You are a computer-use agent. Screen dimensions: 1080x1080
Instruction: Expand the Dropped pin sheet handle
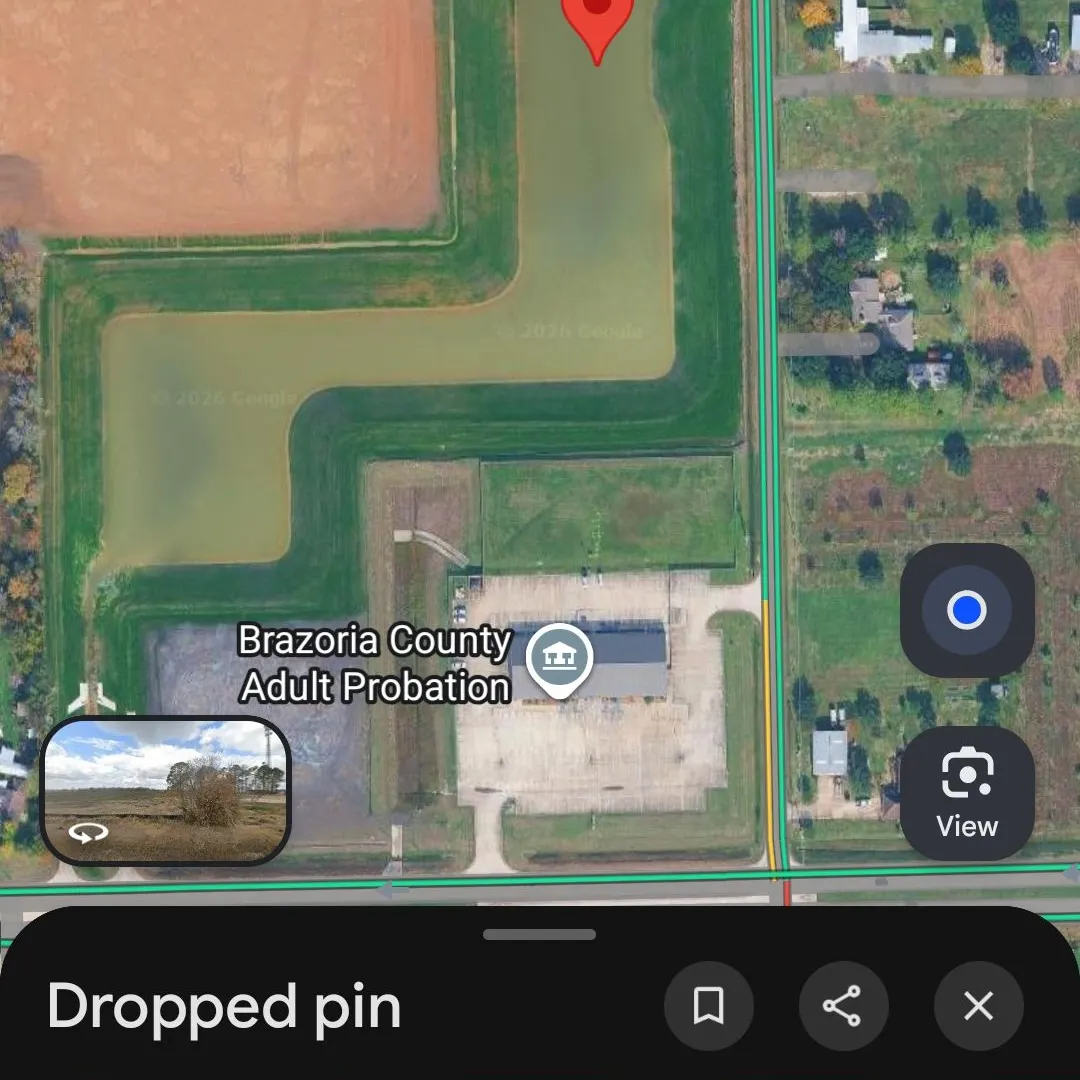tap(539, 935)
